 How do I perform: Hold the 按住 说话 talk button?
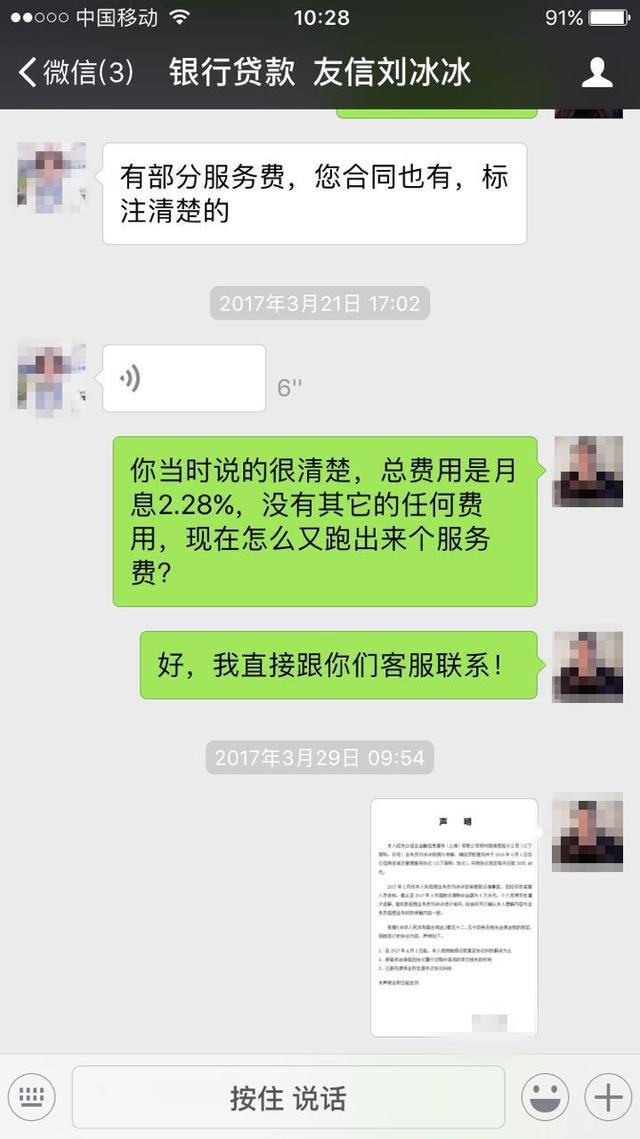click(x=288, y=1097)
